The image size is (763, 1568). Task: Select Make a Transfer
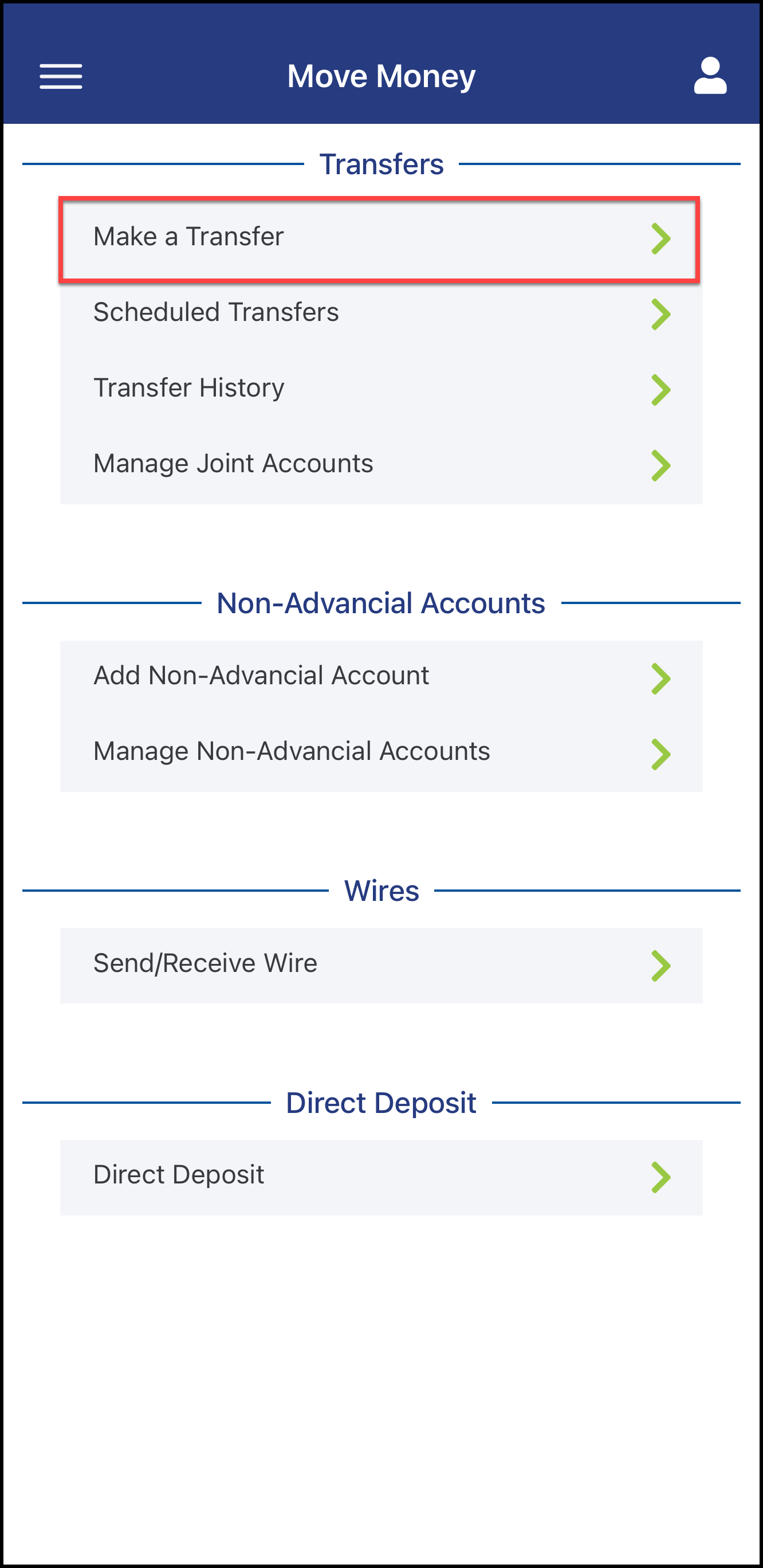(381, 238)
